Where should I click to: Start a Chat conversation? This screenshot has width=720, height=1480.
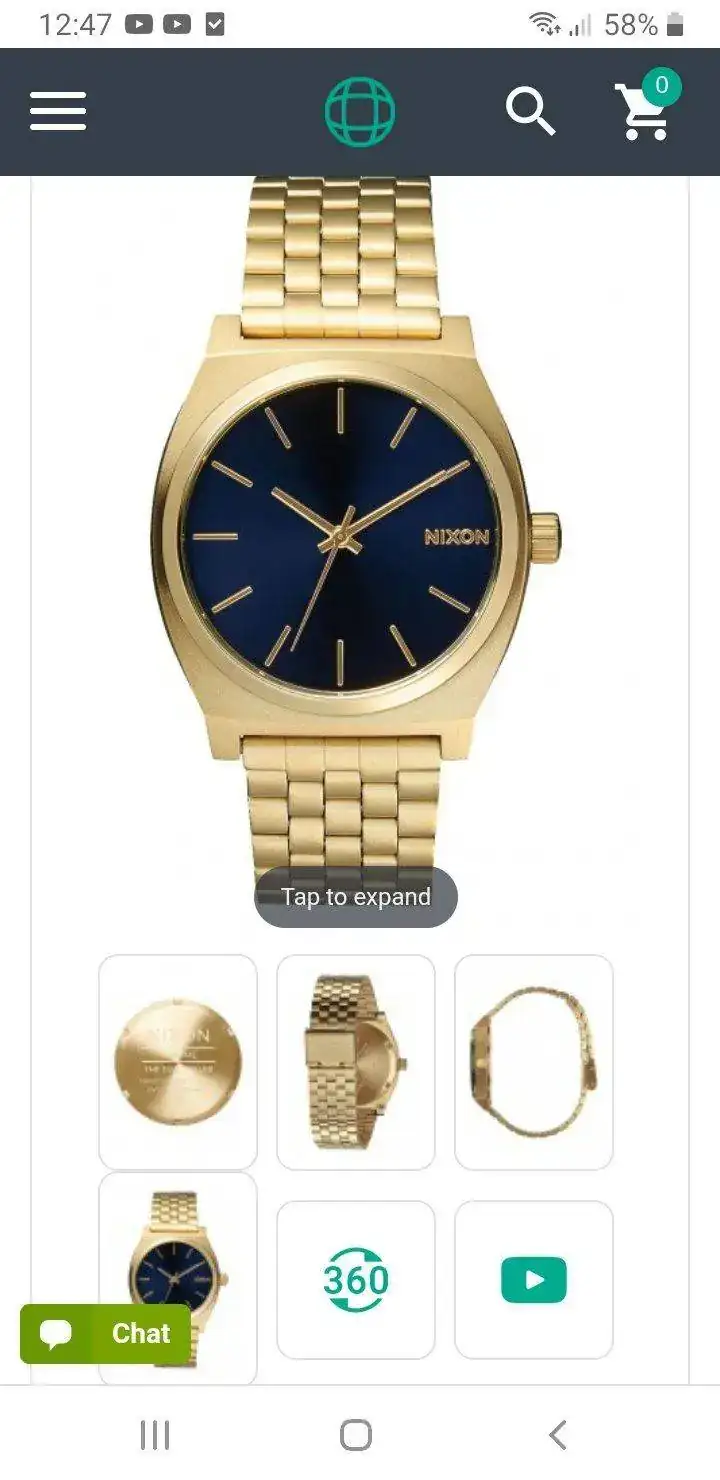point(105,1334)
